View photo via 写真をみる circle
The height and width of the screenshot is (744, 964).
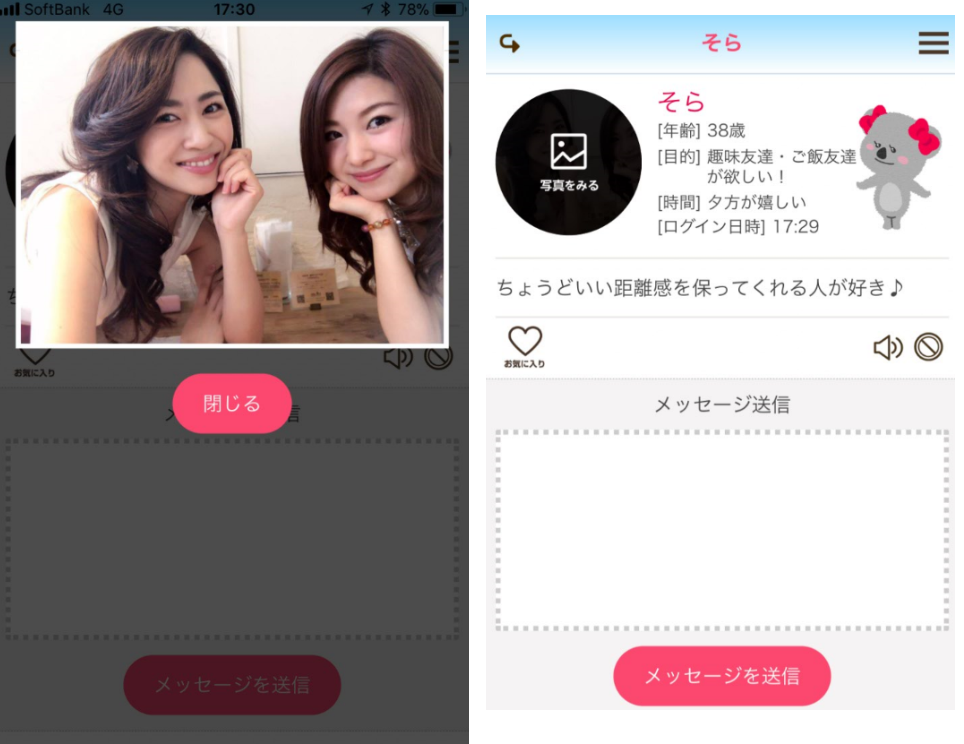pyautogui.click(x=568, y=162)
